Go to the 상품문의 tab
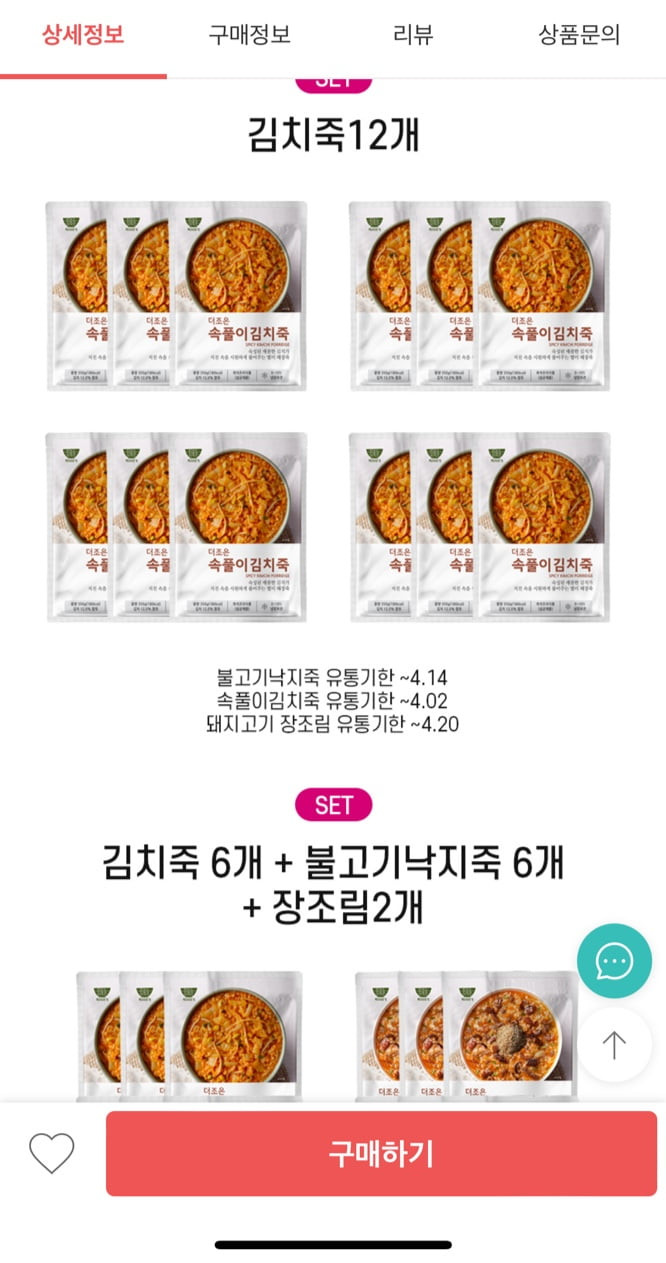 pos(579,35)
